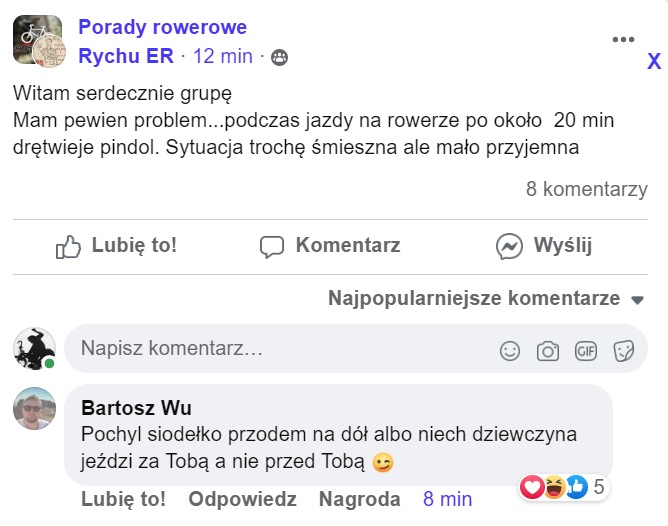Insert a GIF in the comment
The height and width of the screenshot is (526, 668).
tap(585, 350)
